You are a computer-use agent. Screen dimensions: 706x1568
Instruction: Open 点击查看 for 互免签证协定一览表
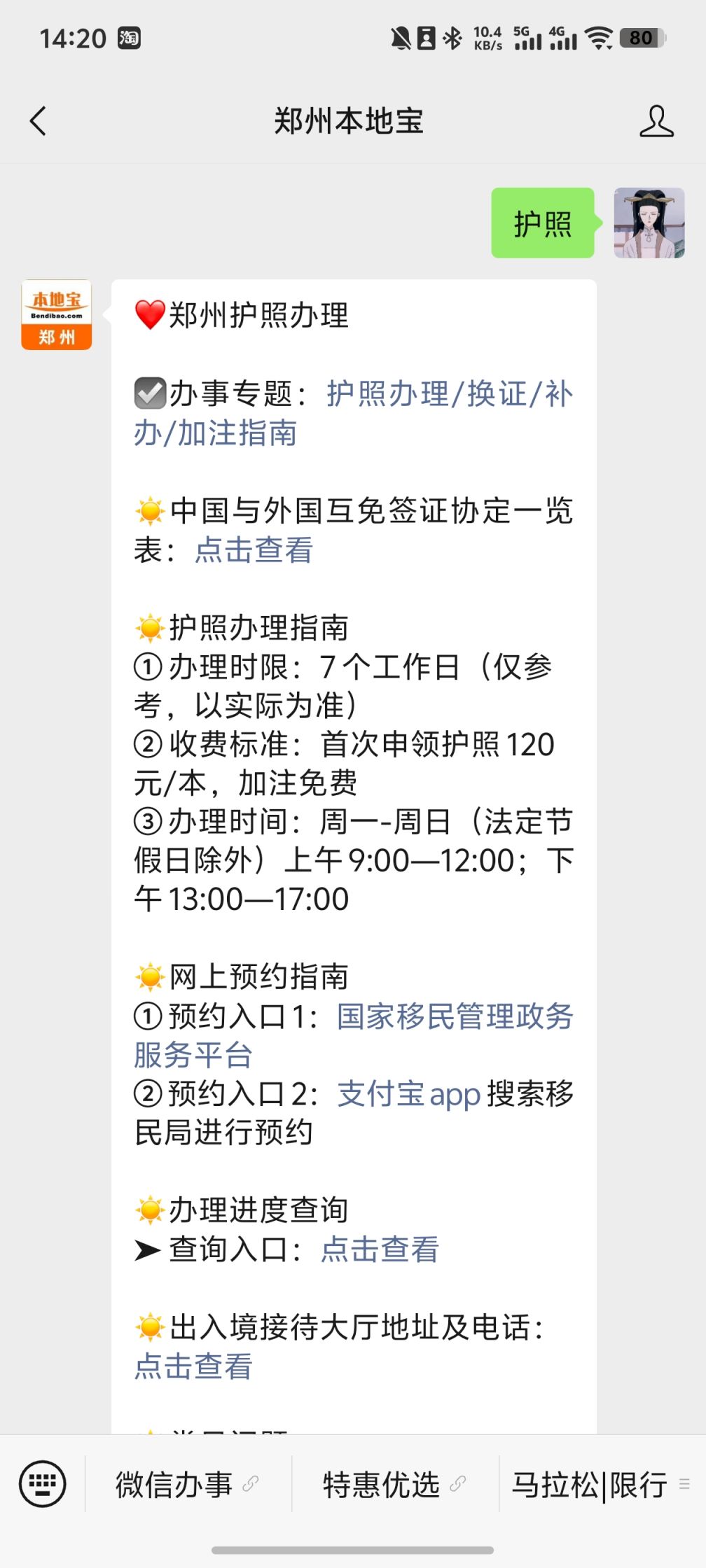(x=254, y=550)
